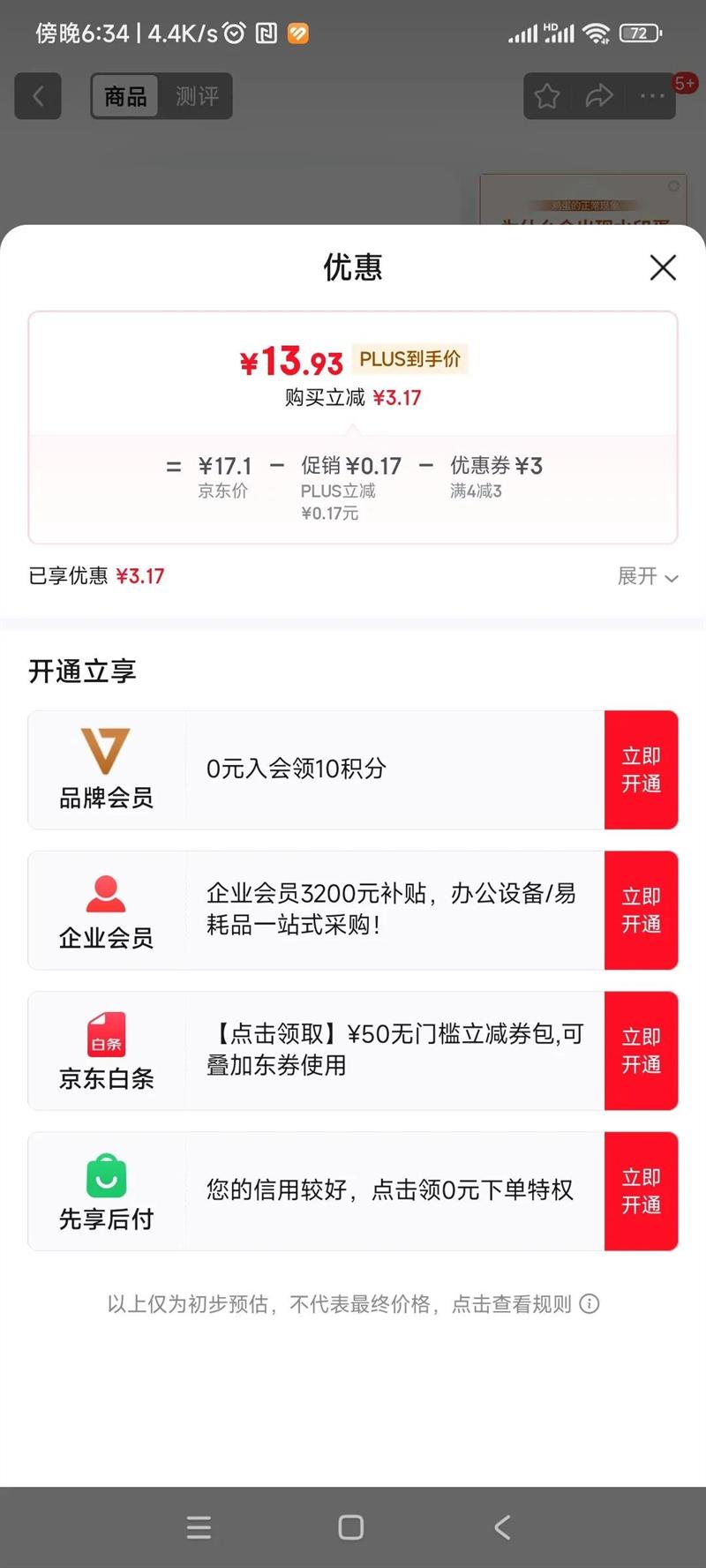Tap the 先享后付 green bag icon
The width and height of the screenshot is (706, 1568).
click(106, 1174)
